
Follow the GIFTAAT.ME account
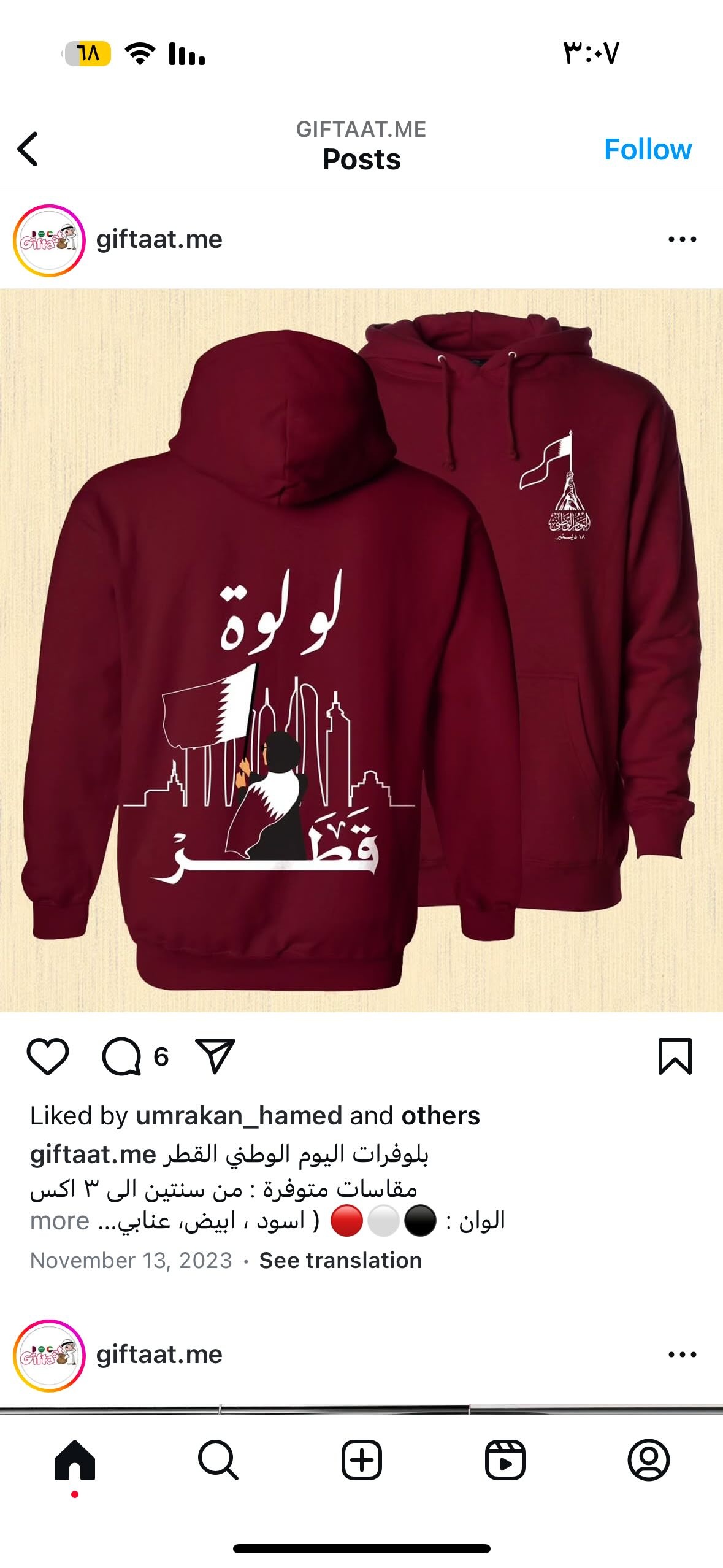click(x=648, y=149)
